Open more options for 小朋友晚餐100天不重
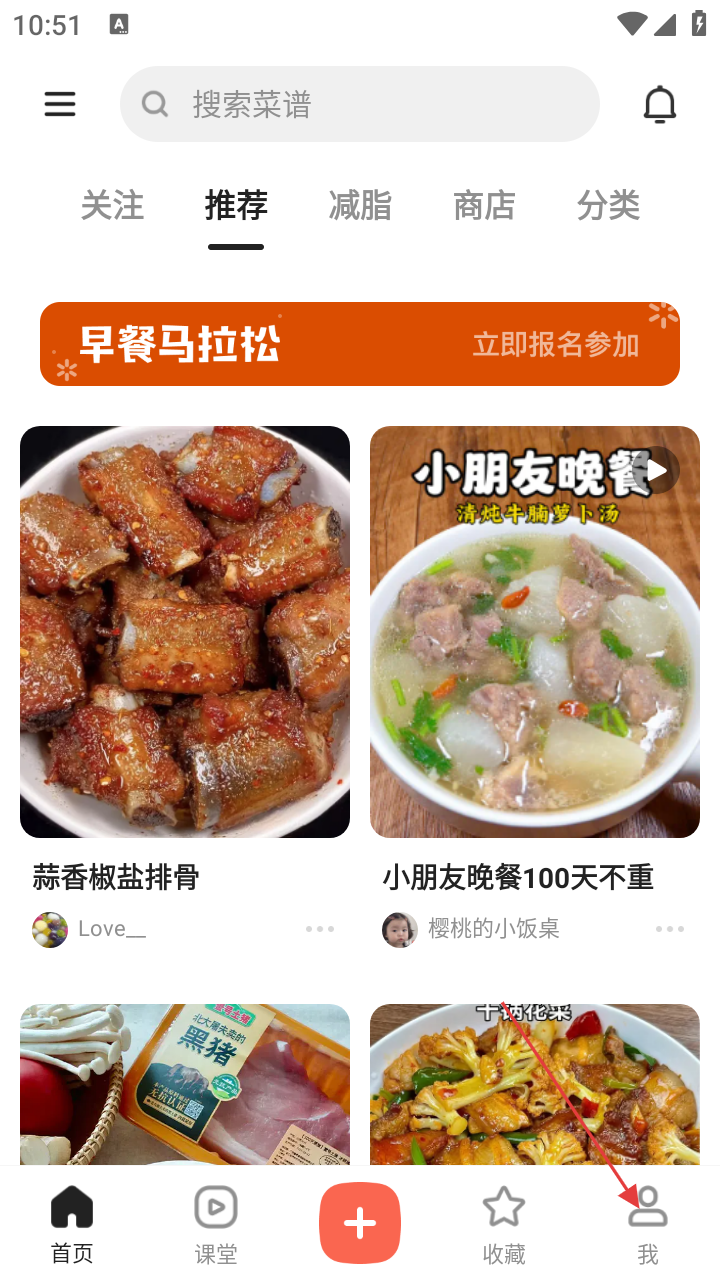 coord(670,929)
